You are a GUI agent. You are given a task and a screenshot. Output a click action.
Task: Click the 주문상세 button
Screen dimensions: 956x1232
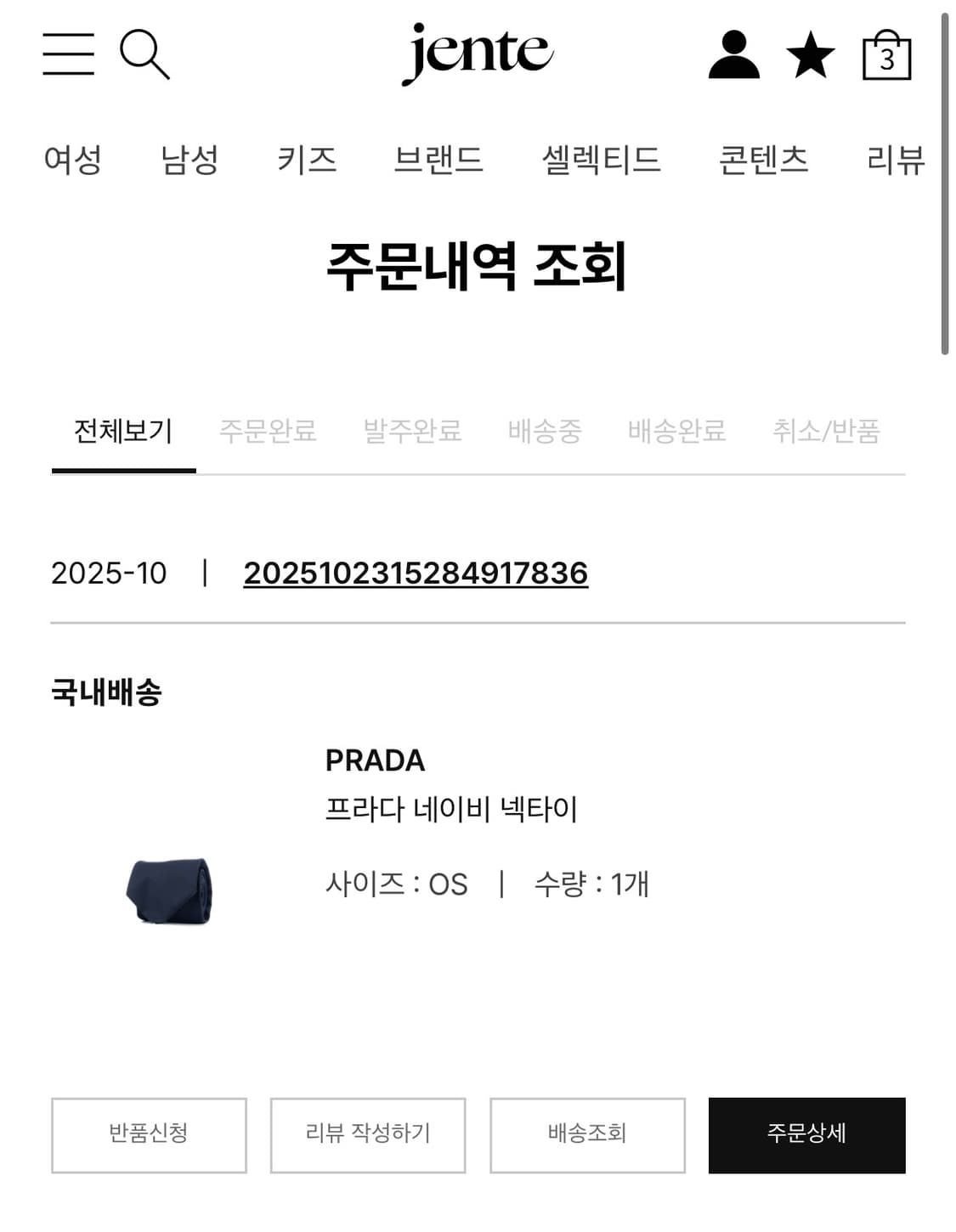(806, 1133)
